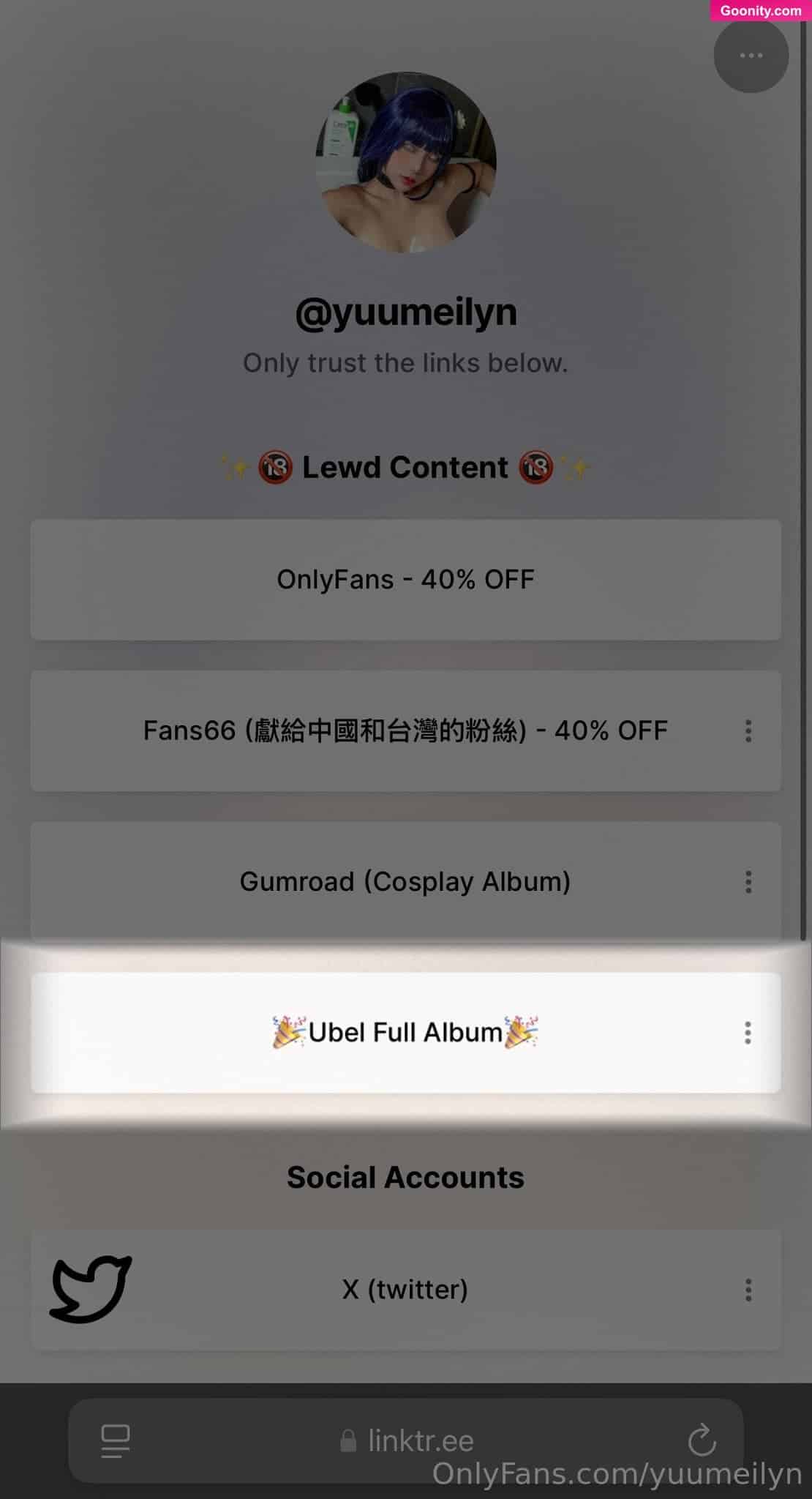This screenshot has height=1499, width=812.
Task: Open the Ubel Full Album link
Action: coord(405,1032)
